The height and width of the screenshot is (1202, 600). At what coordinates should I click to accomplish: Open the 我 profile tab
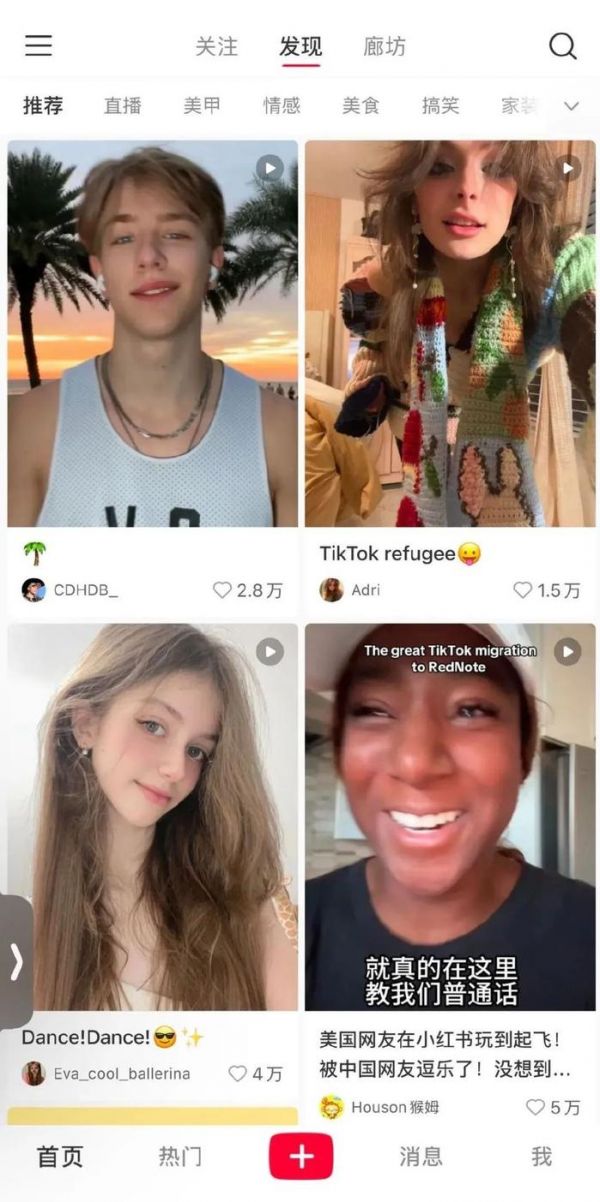(541, 1157)
